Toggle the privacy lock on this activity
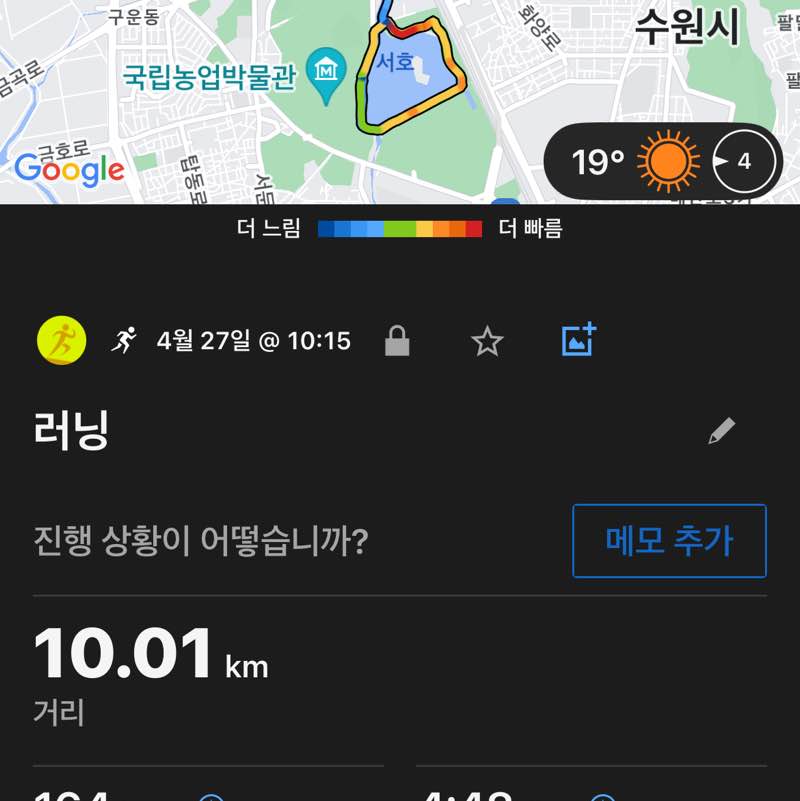The height and width of the screenshot is (801, 800). pyautogui.click(x=398, y=340)
